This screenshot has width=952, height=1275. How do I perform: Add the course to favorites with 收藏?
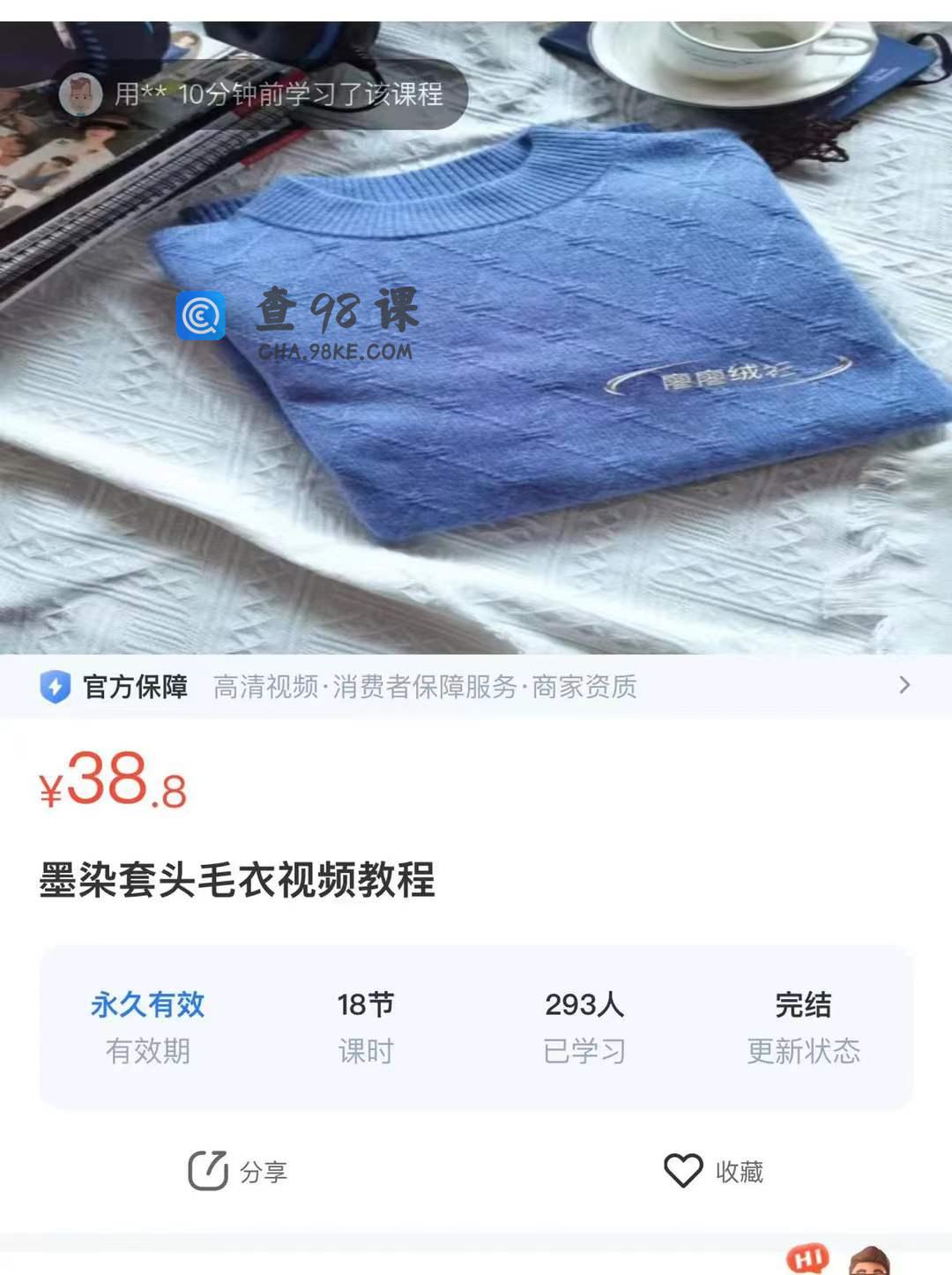click(x=713, y=1171)
